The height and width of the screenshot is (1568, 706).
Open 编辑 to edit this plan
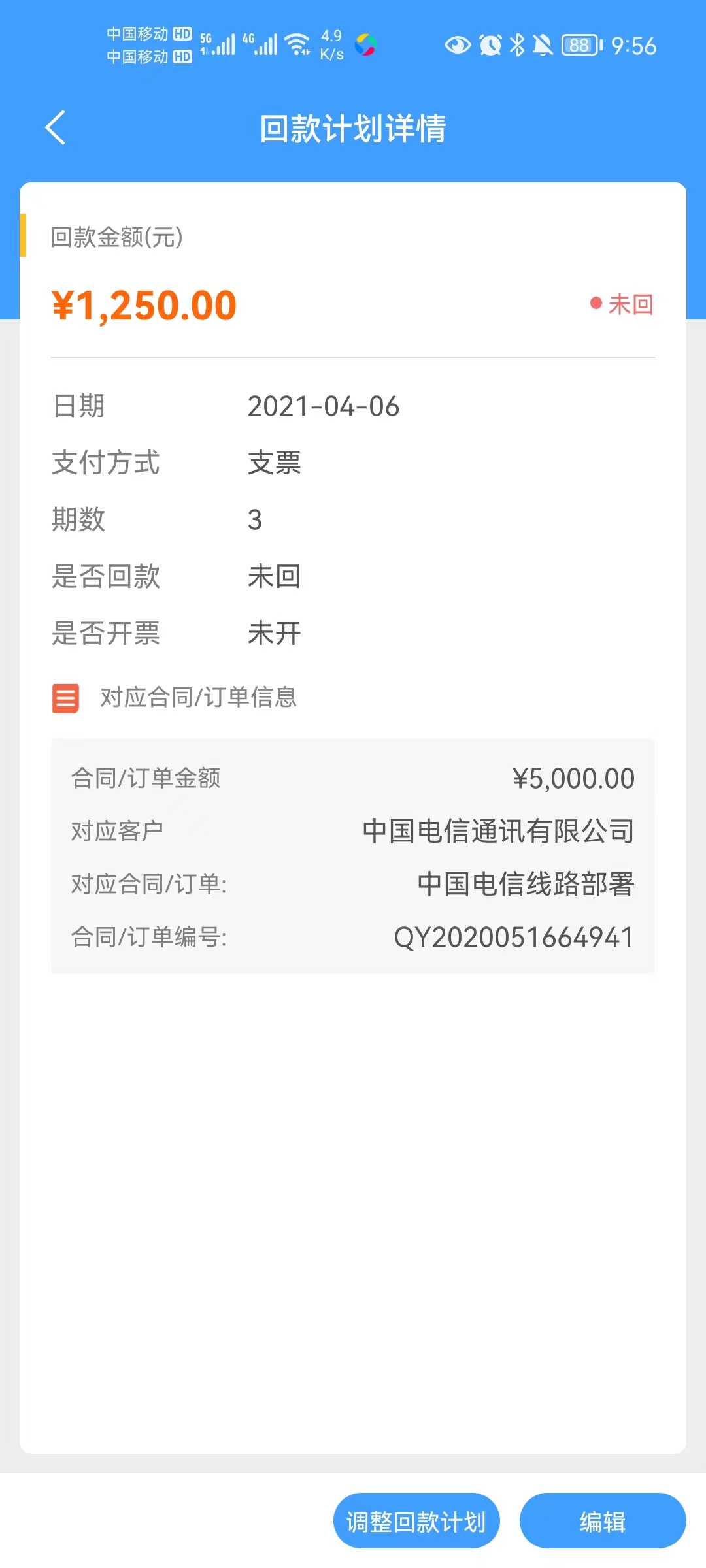(603, 1521)
